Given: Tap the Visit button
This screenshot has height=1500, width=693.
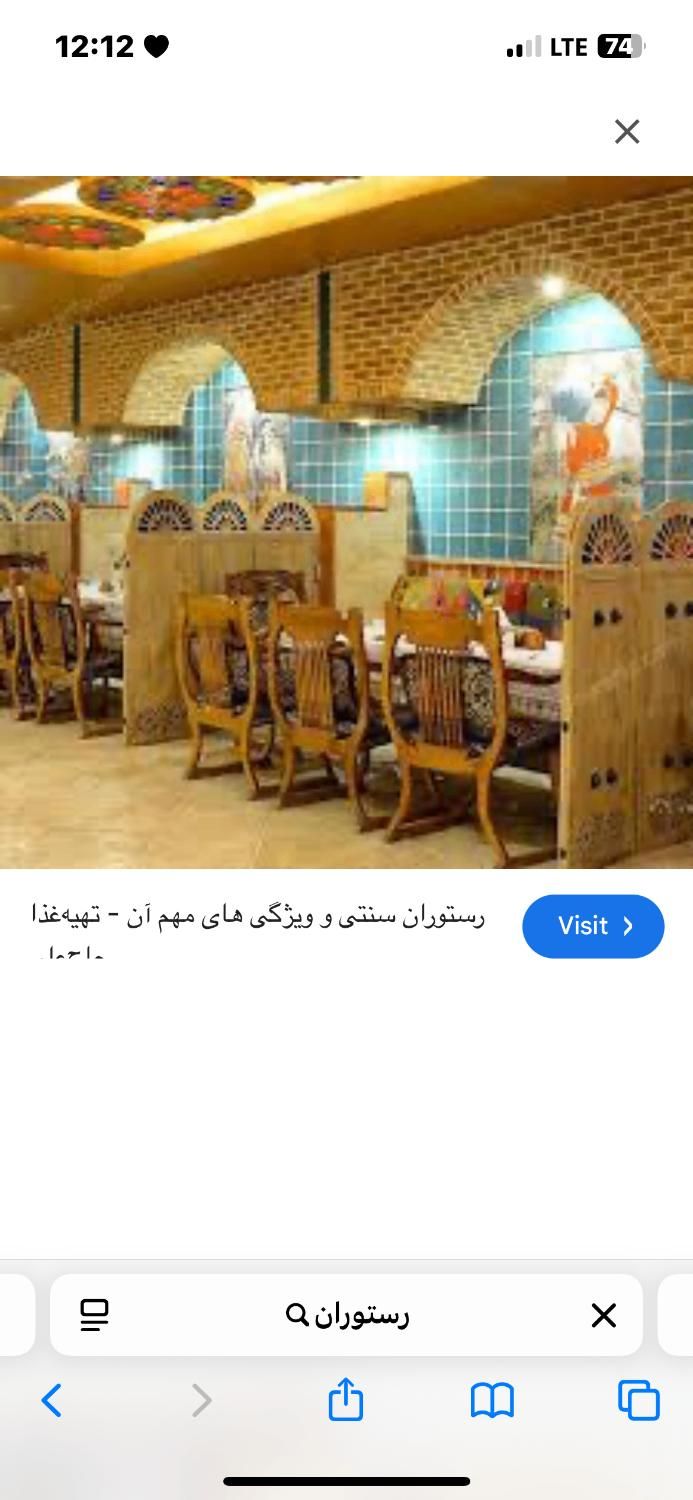Looking at the screenshot, I should (x=593, y=926).
